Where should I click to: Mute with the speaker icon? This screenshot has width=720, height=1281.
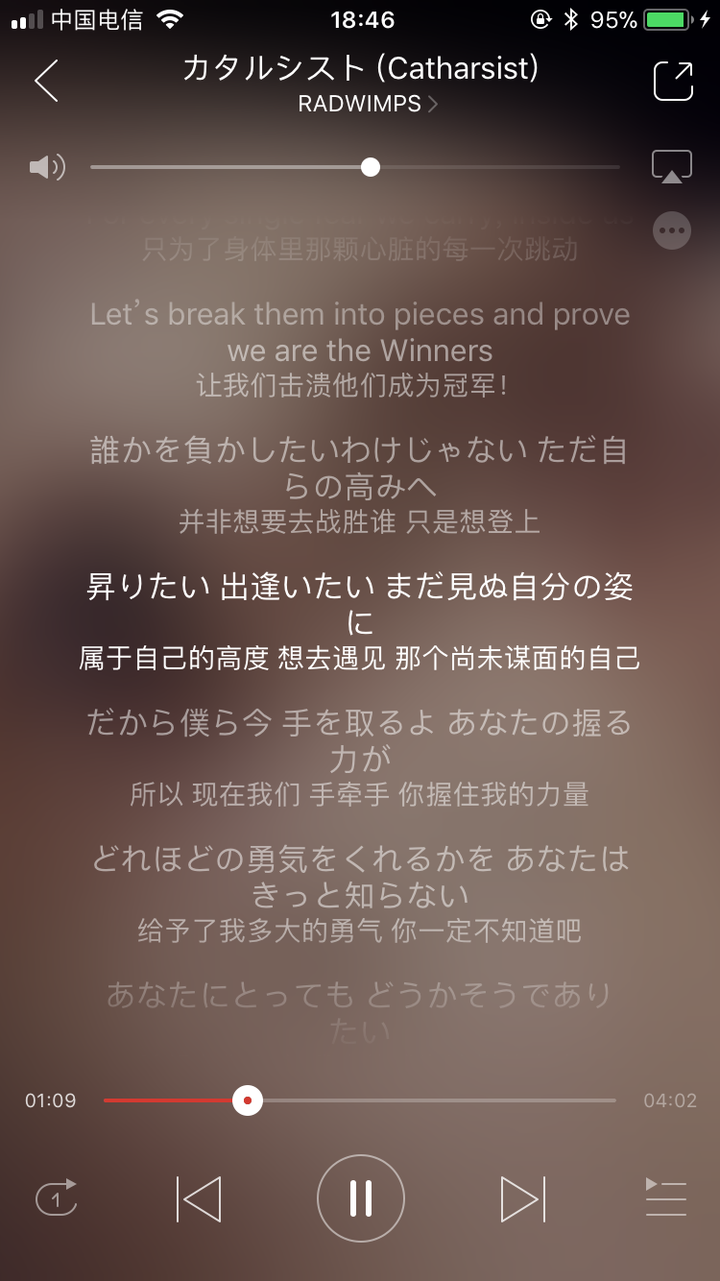[x=47, y=167]
